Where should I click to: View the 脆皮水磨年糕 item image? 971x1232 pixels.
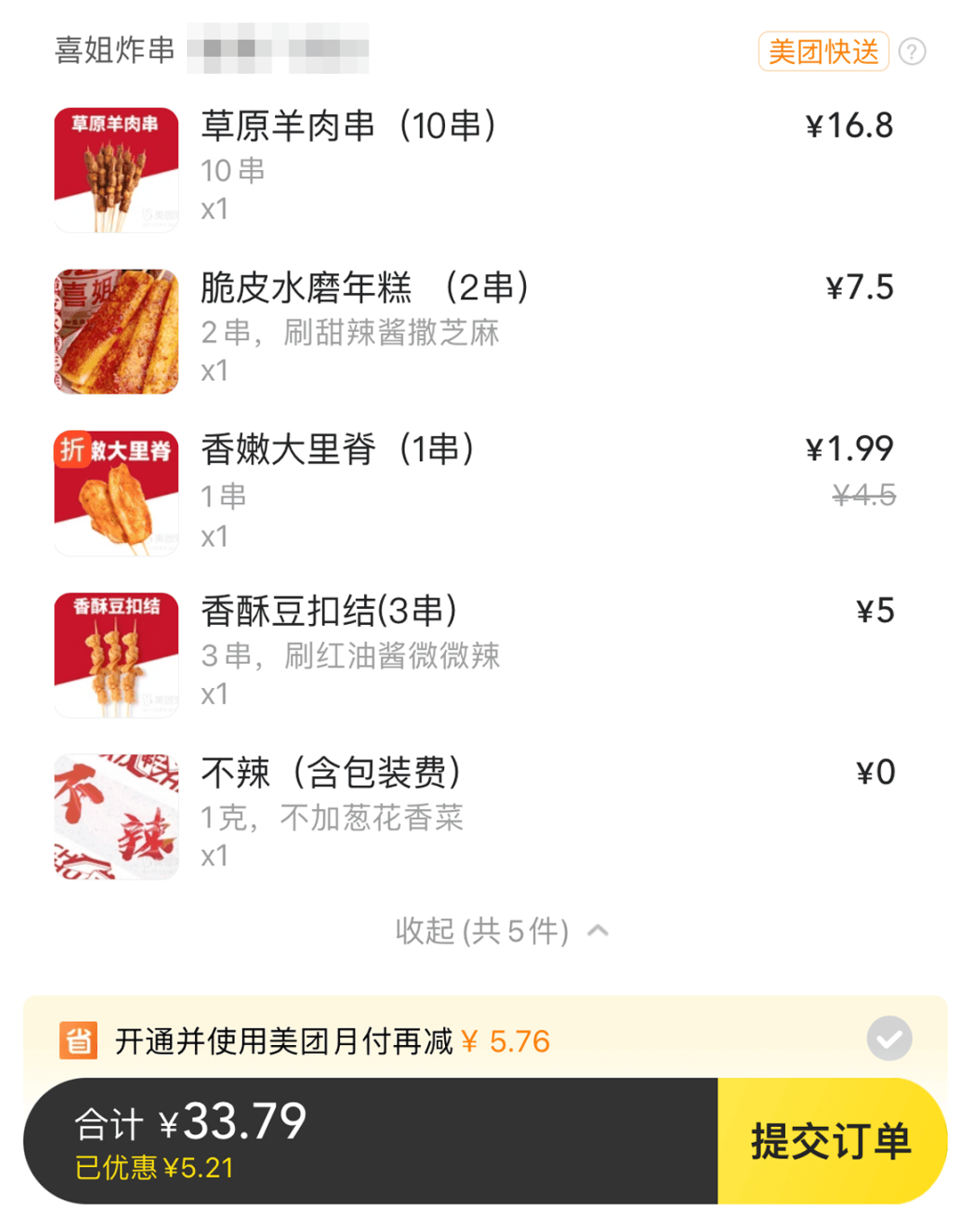[x=116, y=332]
